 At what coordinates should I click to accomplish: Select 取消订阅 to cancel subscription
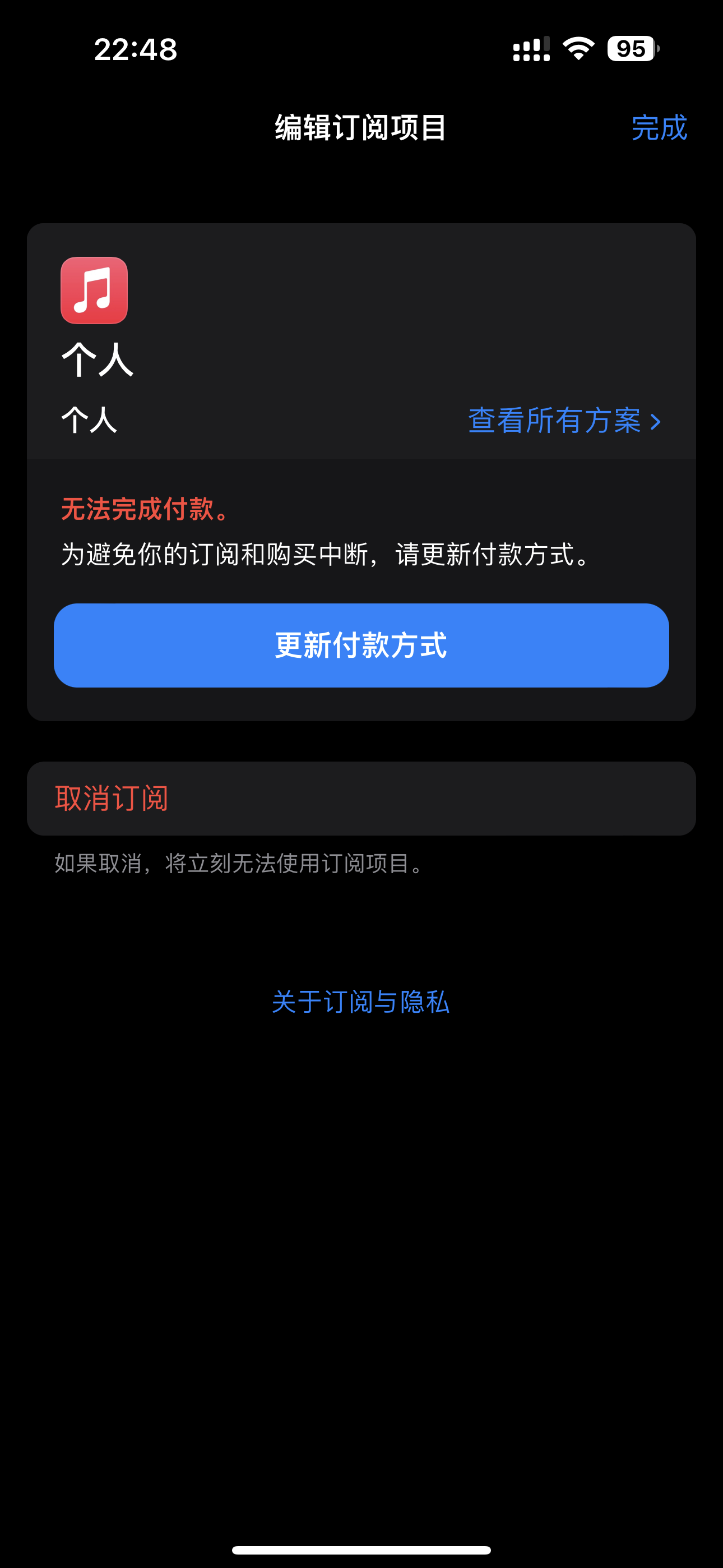pyautogui.click(x=112, y=798)
